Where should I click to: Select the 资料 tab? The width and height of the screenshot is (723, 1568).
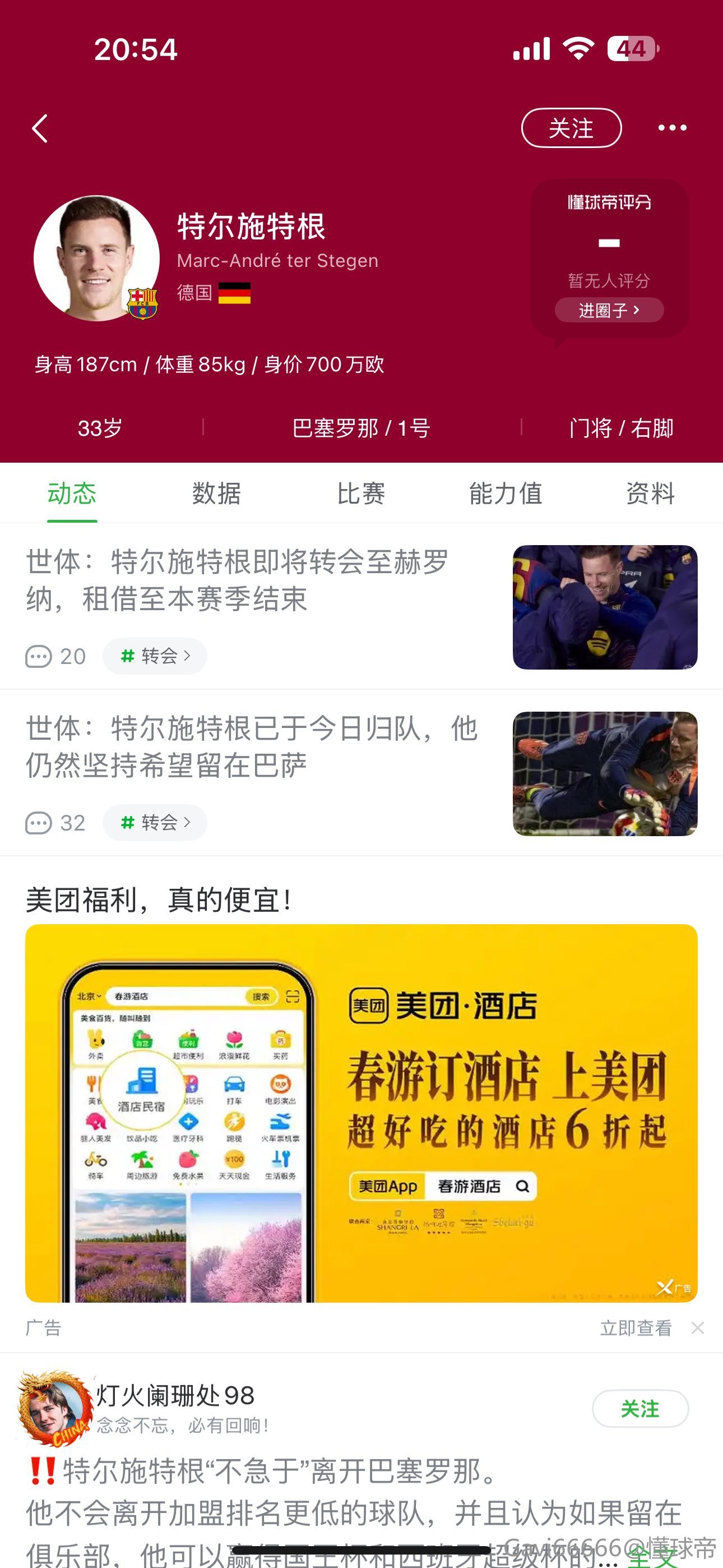coord(650,493)
